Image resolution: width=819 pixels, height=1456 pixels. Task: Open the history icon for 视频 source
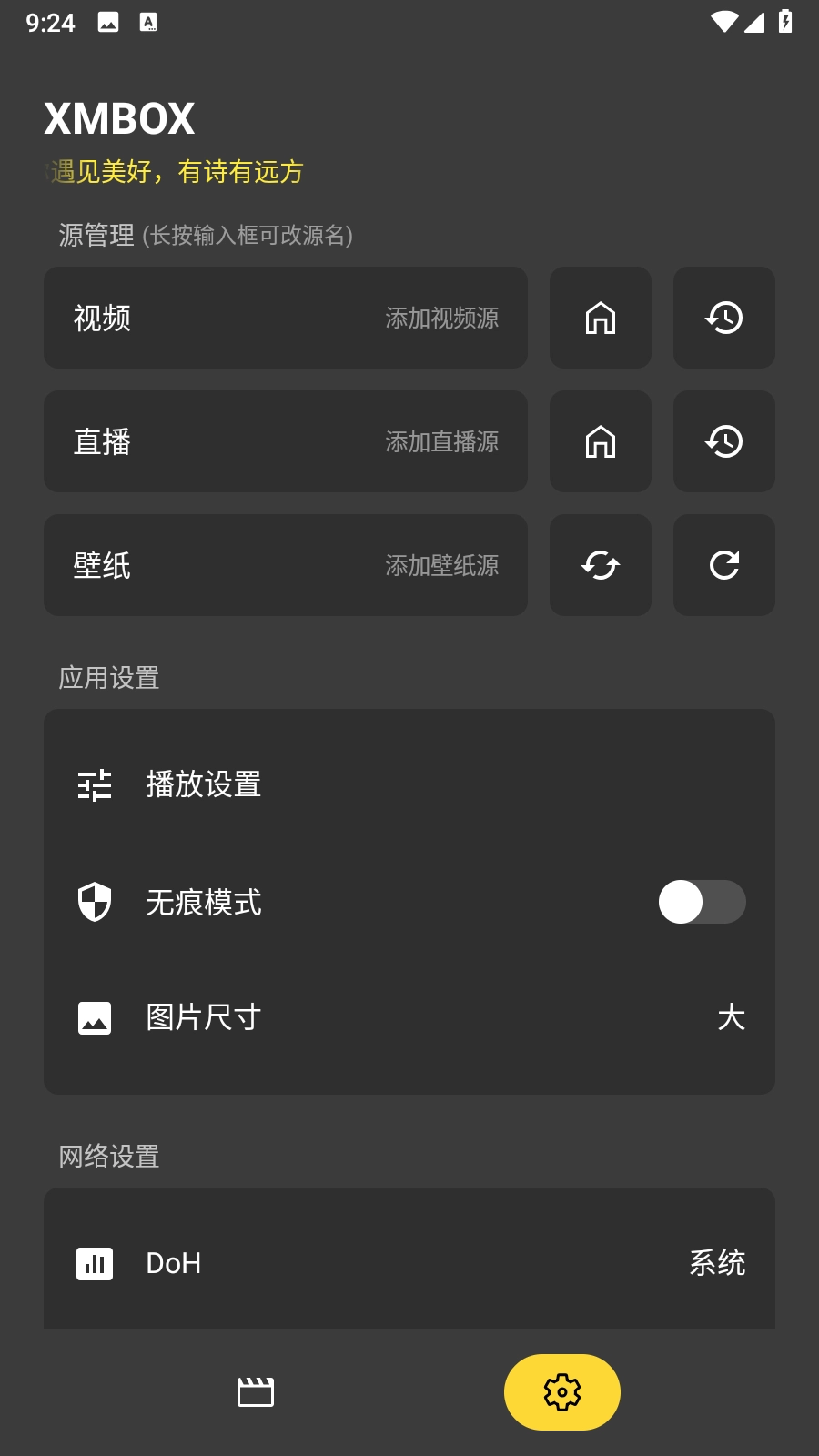point(724,318)
